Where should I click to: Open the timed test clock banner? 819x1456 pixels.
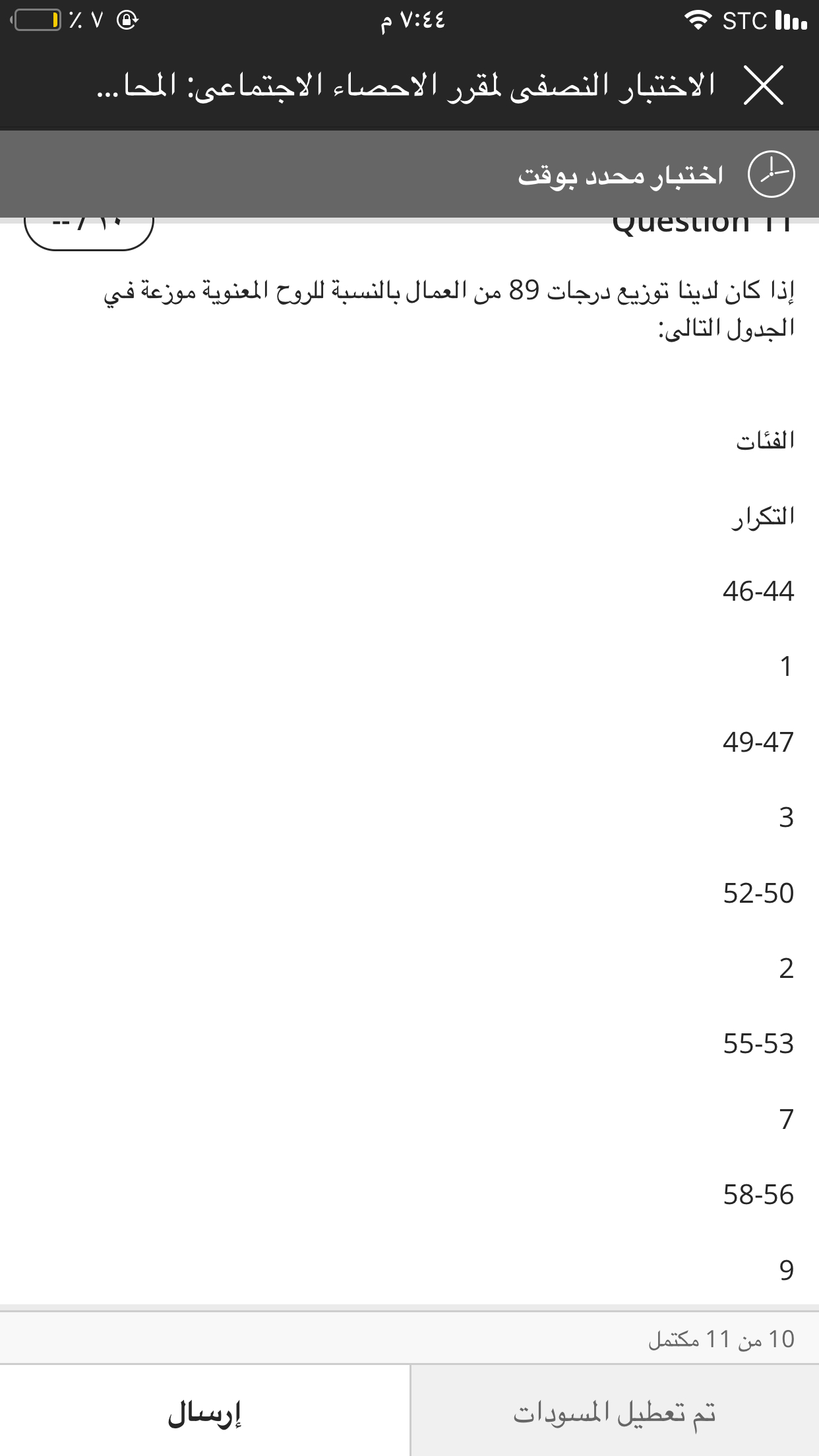409,174
